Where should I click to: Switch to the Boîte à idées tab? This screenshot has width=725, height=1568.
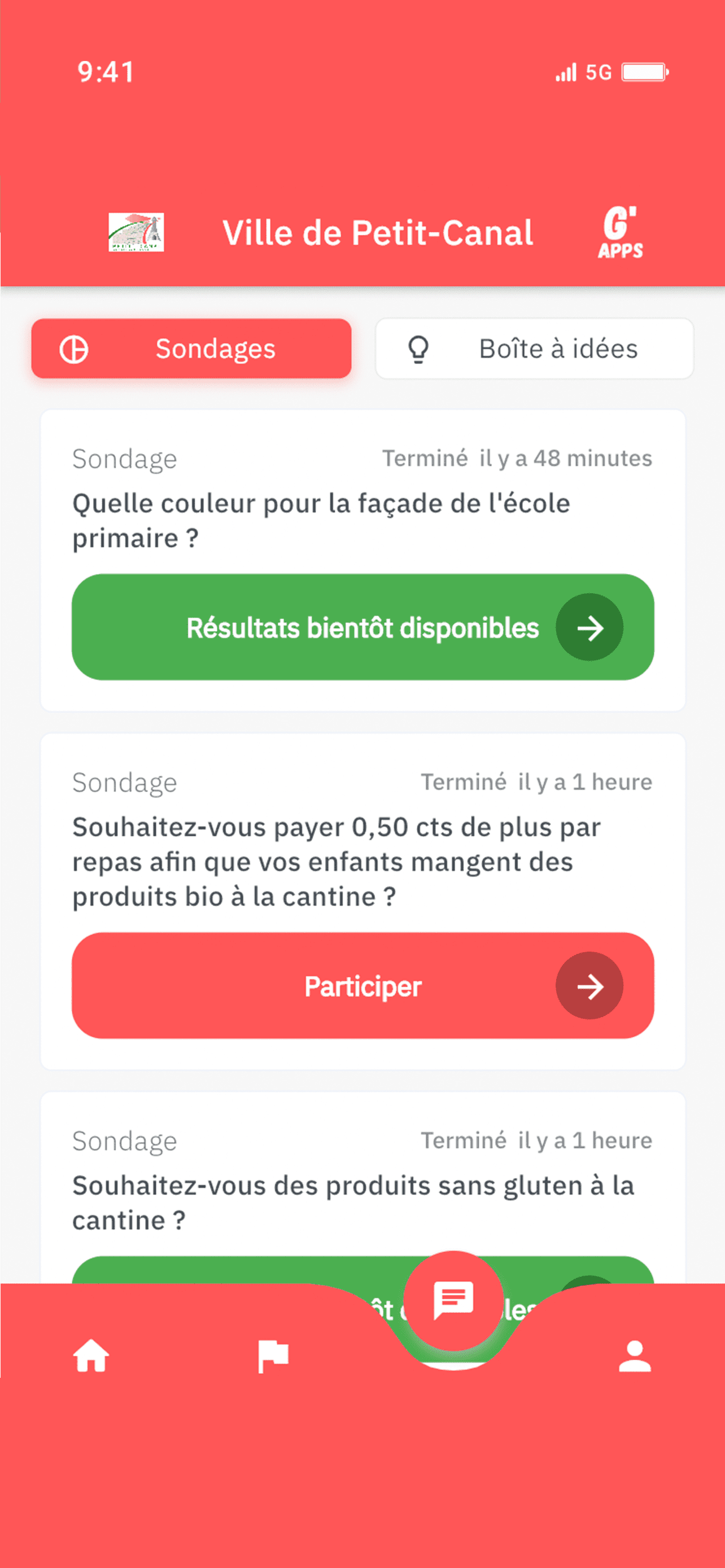point(534,348)
